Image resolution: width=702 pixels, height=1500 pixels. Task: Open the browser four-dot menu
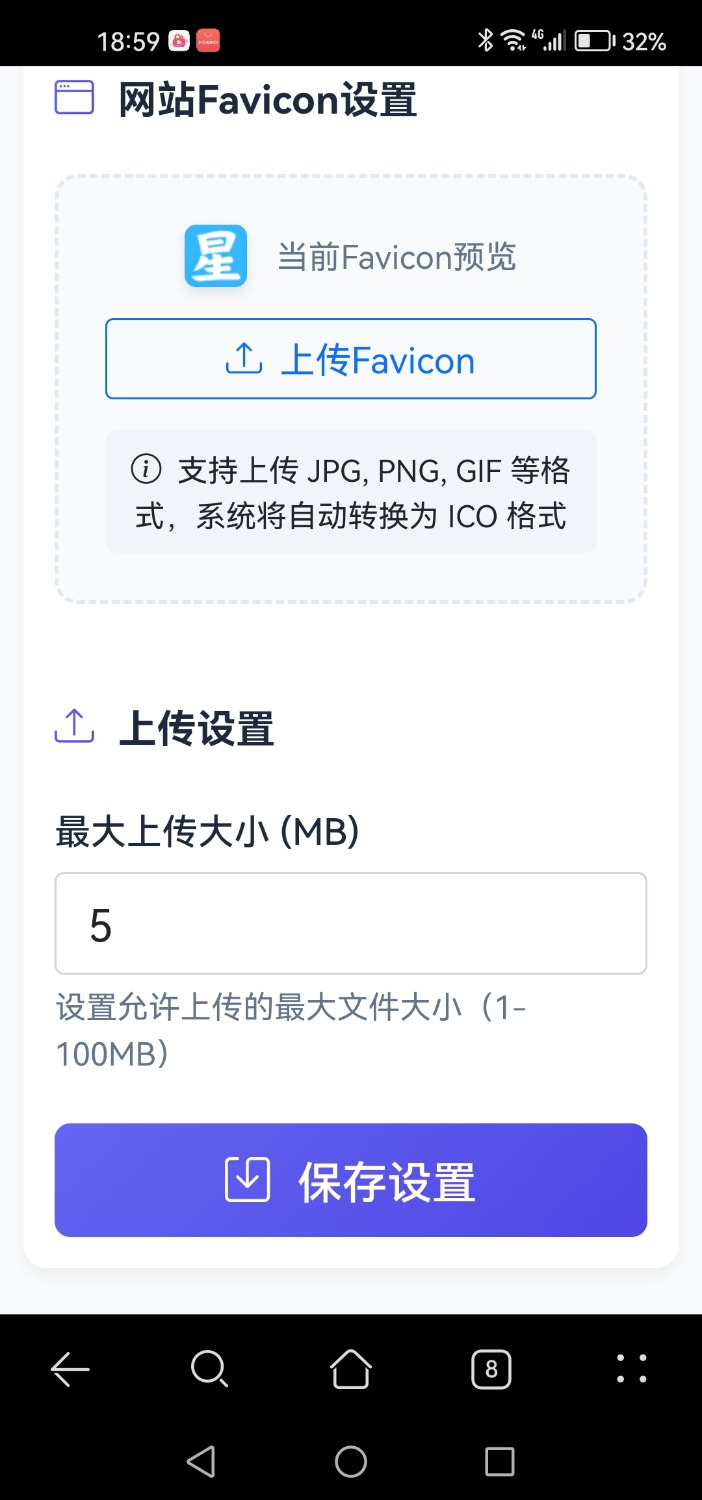631,1369
